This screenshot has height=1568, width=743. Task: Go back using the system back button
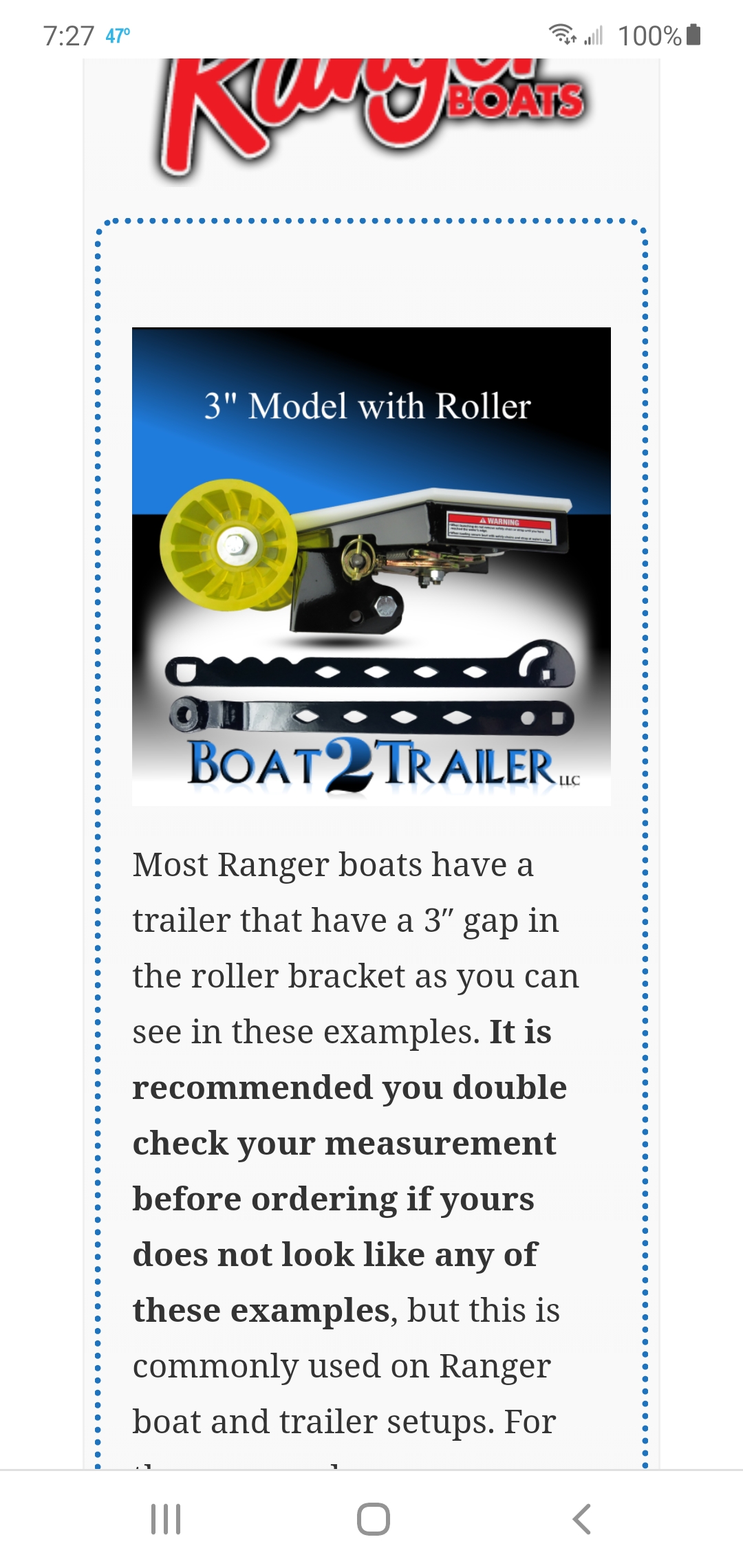[581, 1519]
